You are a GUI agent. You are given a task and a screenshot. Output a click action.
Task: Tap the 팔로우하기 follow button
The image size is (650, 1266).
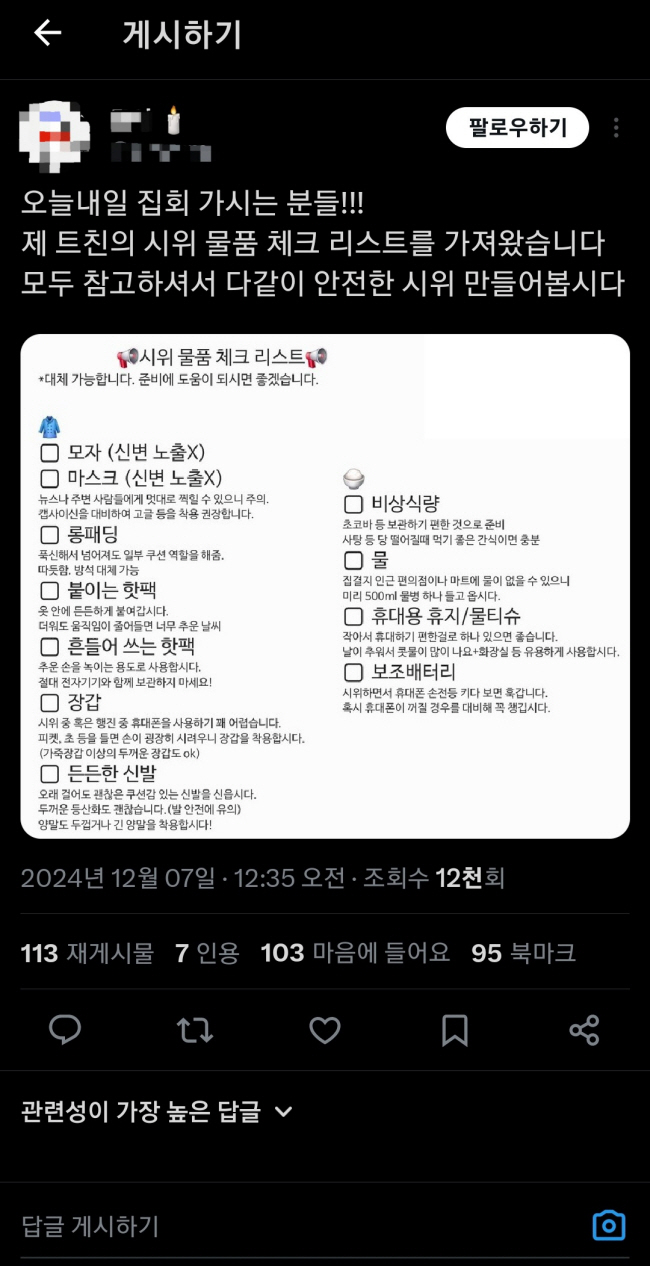(518, 128)
